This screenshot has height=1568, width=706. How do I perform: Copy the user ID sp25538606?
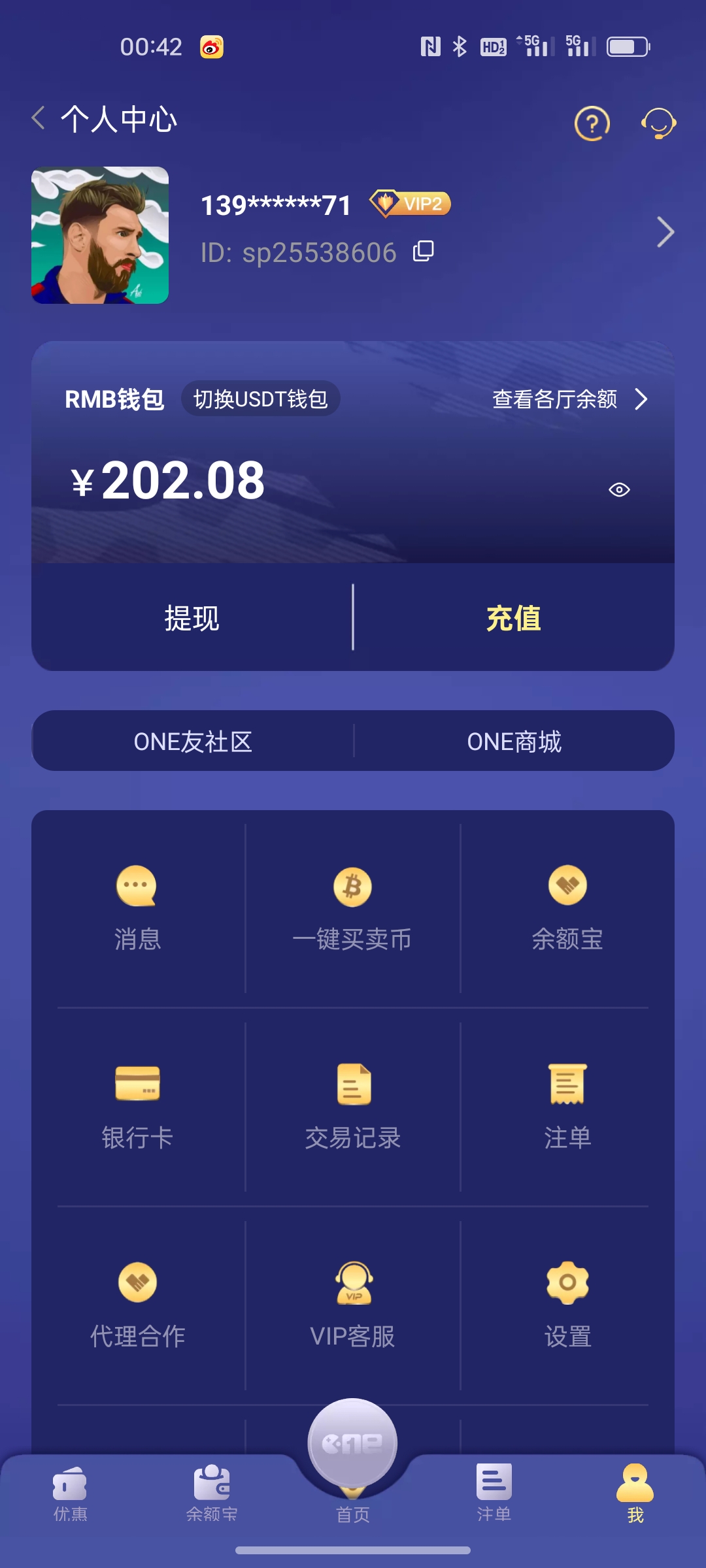(424, 252)
